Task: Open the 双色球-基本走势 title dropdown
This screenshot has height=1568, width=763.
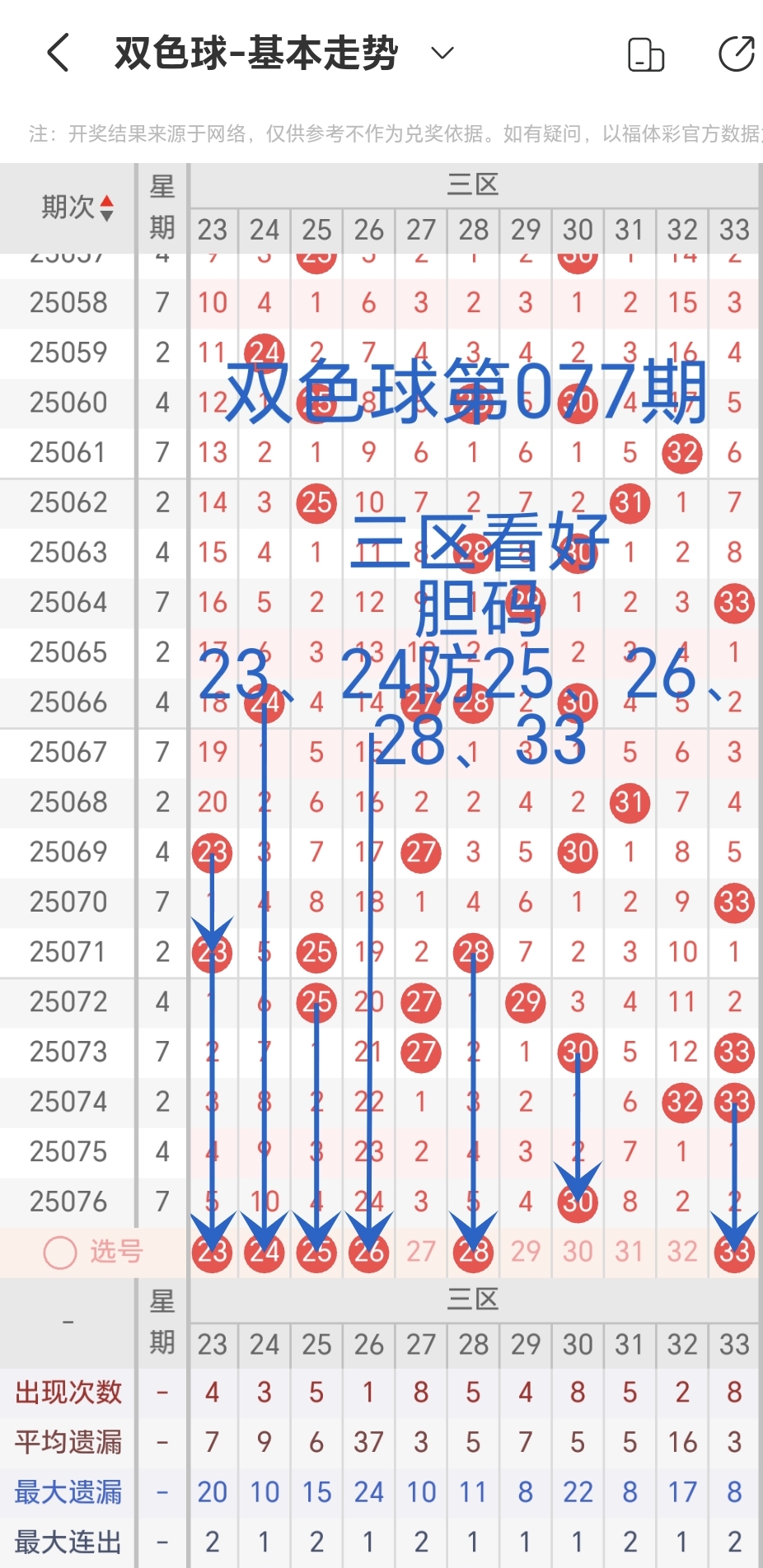Action: [442, 54]
